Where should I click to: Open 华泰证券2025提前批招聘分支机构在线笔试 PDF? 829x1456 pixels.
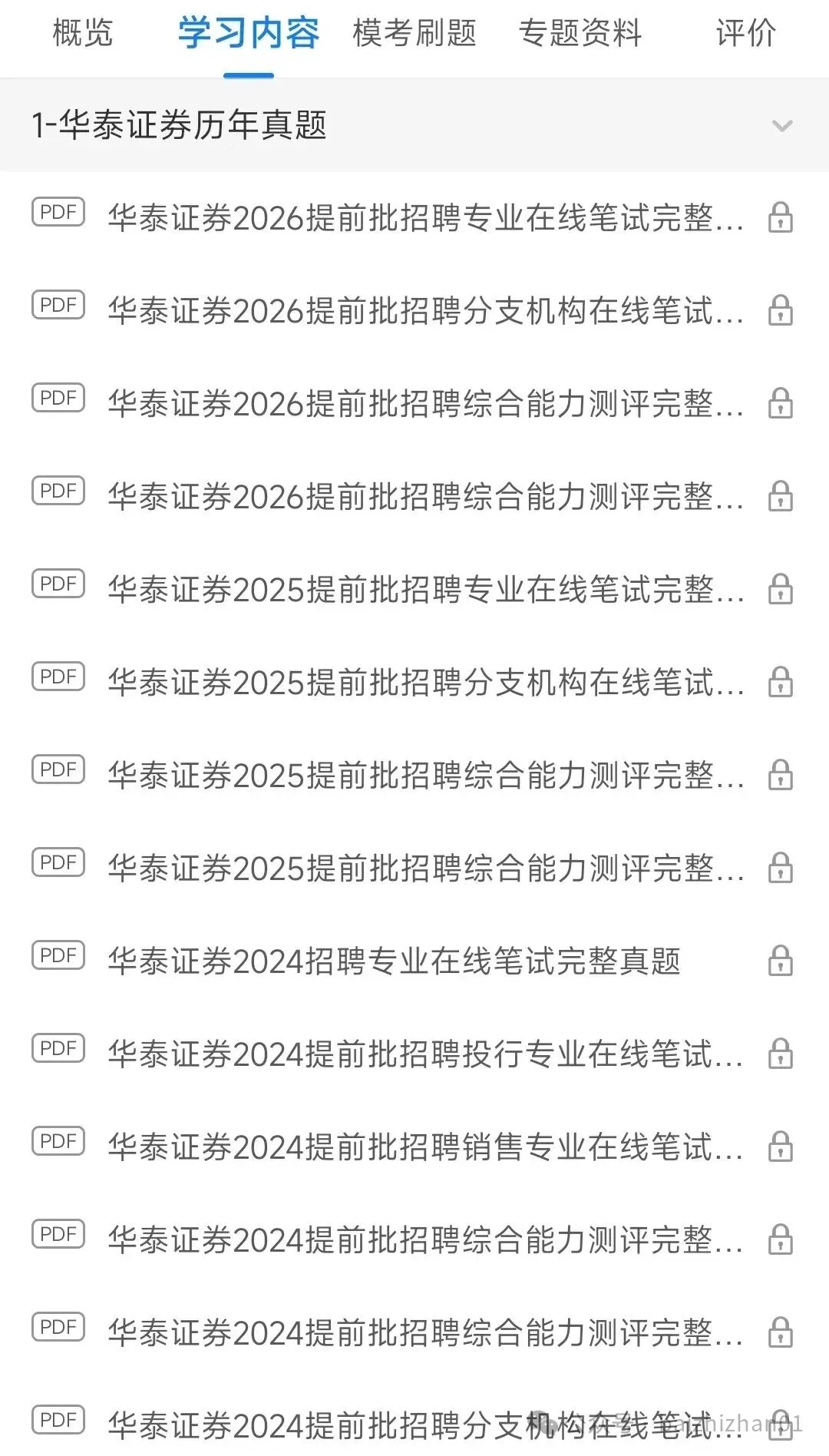pyautogui.click(x=414, y=683)
